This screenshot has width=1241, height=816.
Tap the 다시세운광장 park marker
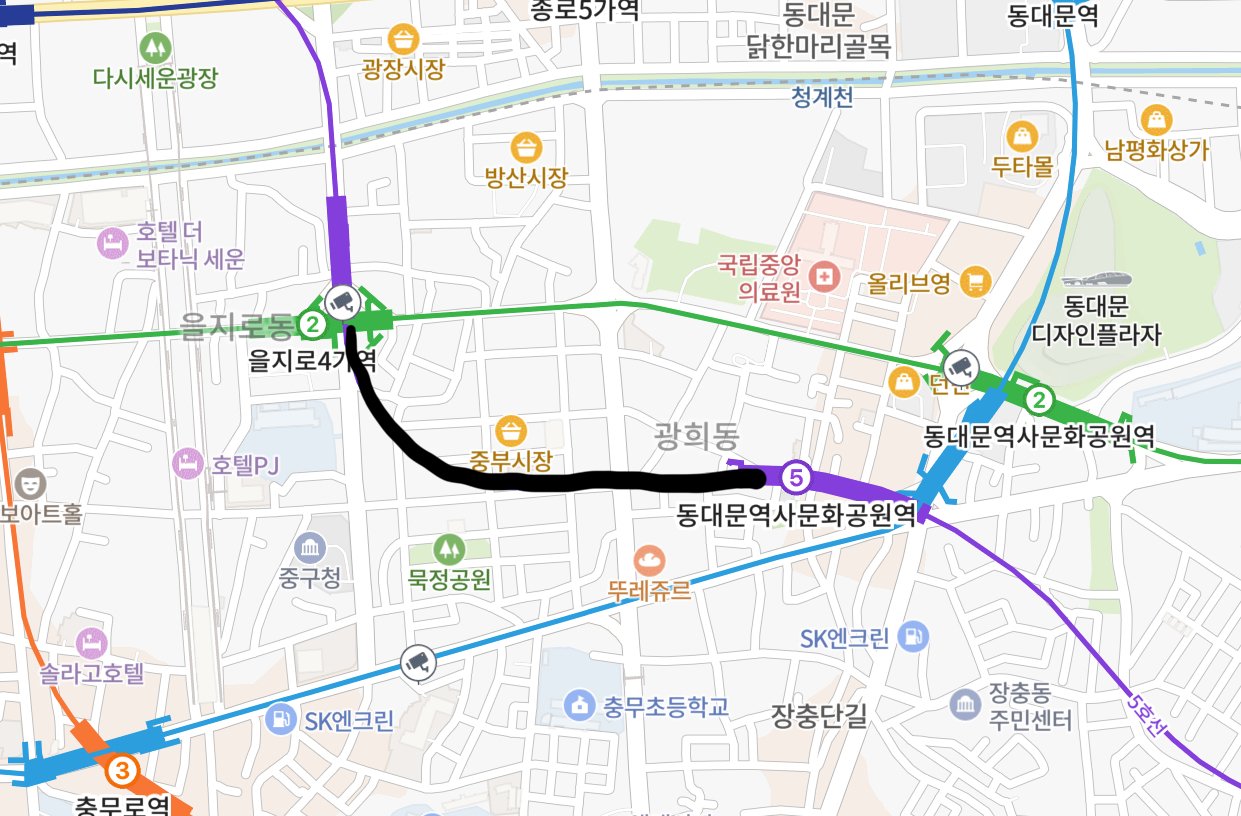[x=155, y=46]
